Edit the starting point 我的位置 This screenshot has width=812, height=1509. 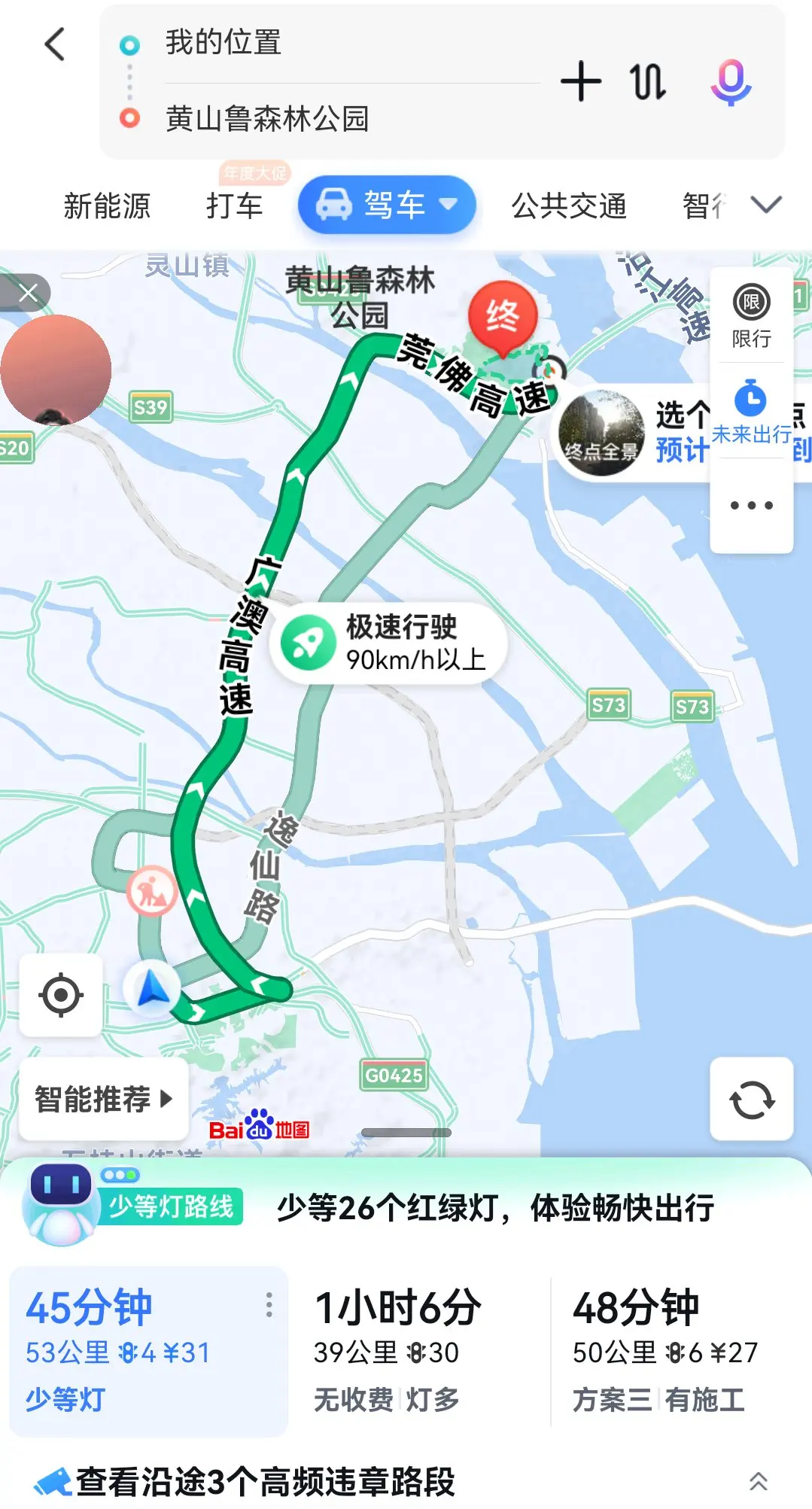pyautogui.click(x=223, y=43)
